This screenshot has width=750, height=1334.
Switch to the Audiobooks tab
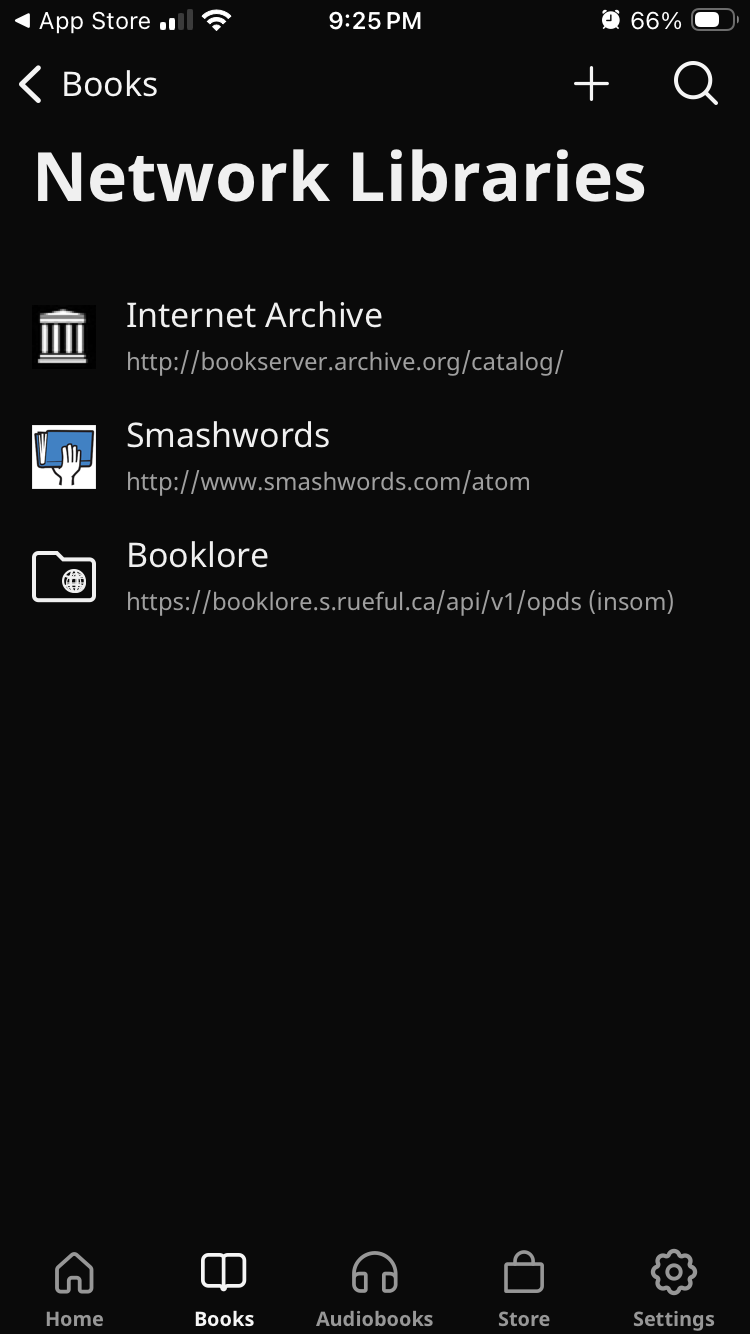375,1289
